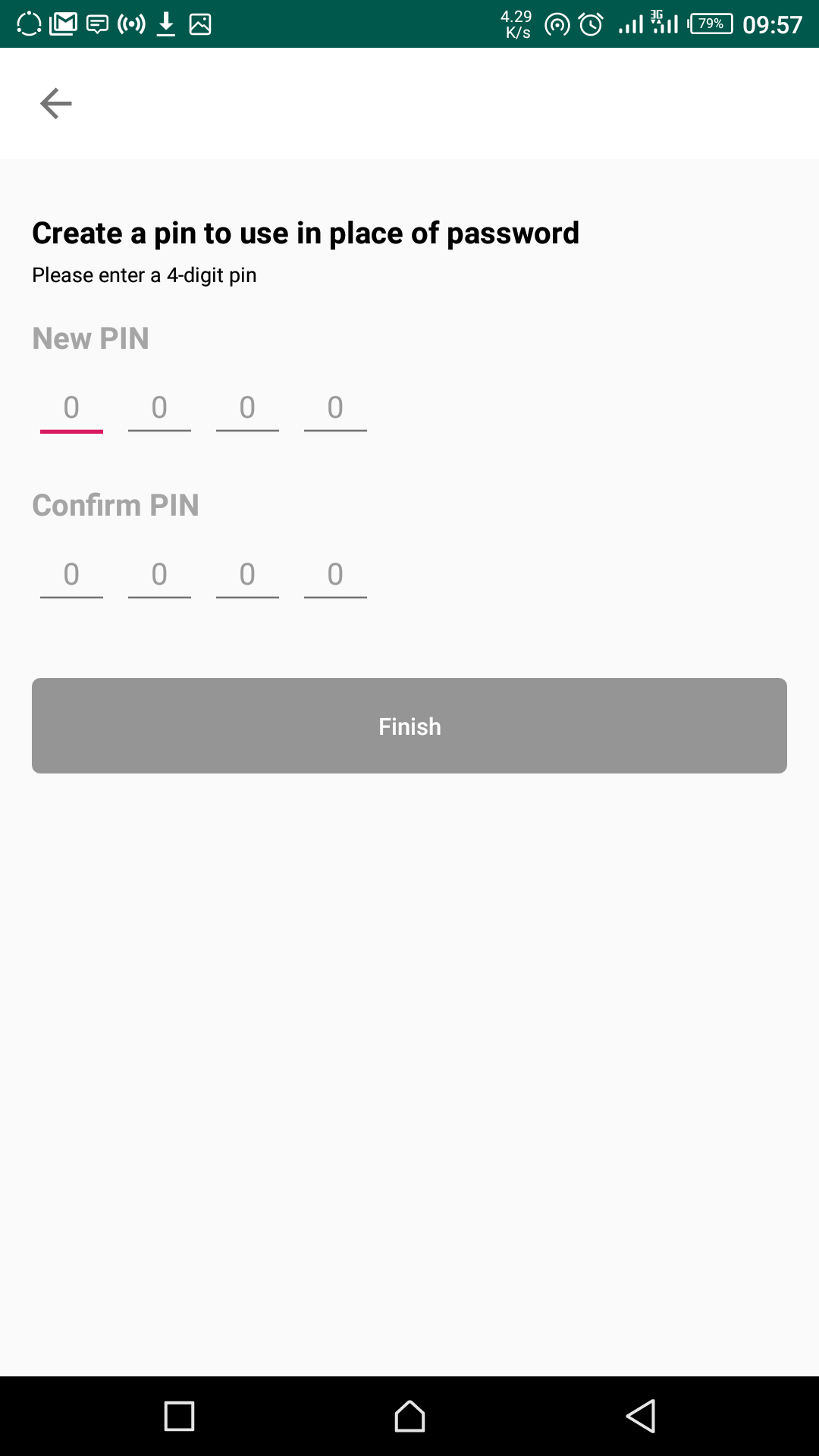
Task: Tap the data saver status icon
Action: (557, 24)
